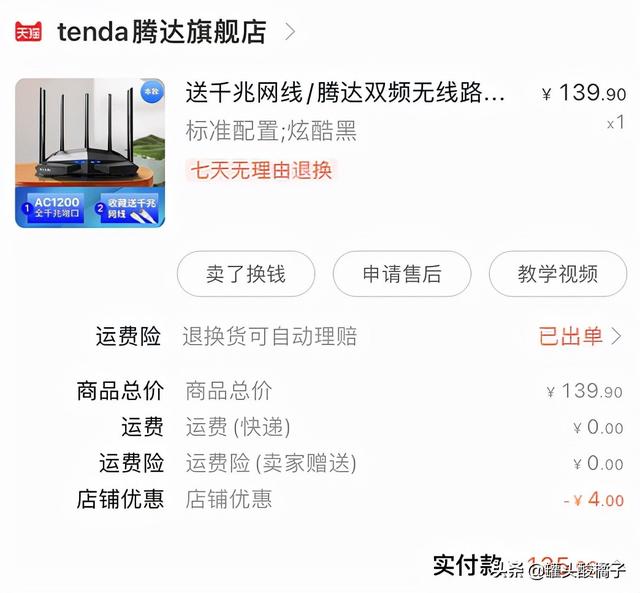Open the 教学视频 tutorial video
Image resolution: width=640 pixels, height=593 pixels.
coord(557,274)
